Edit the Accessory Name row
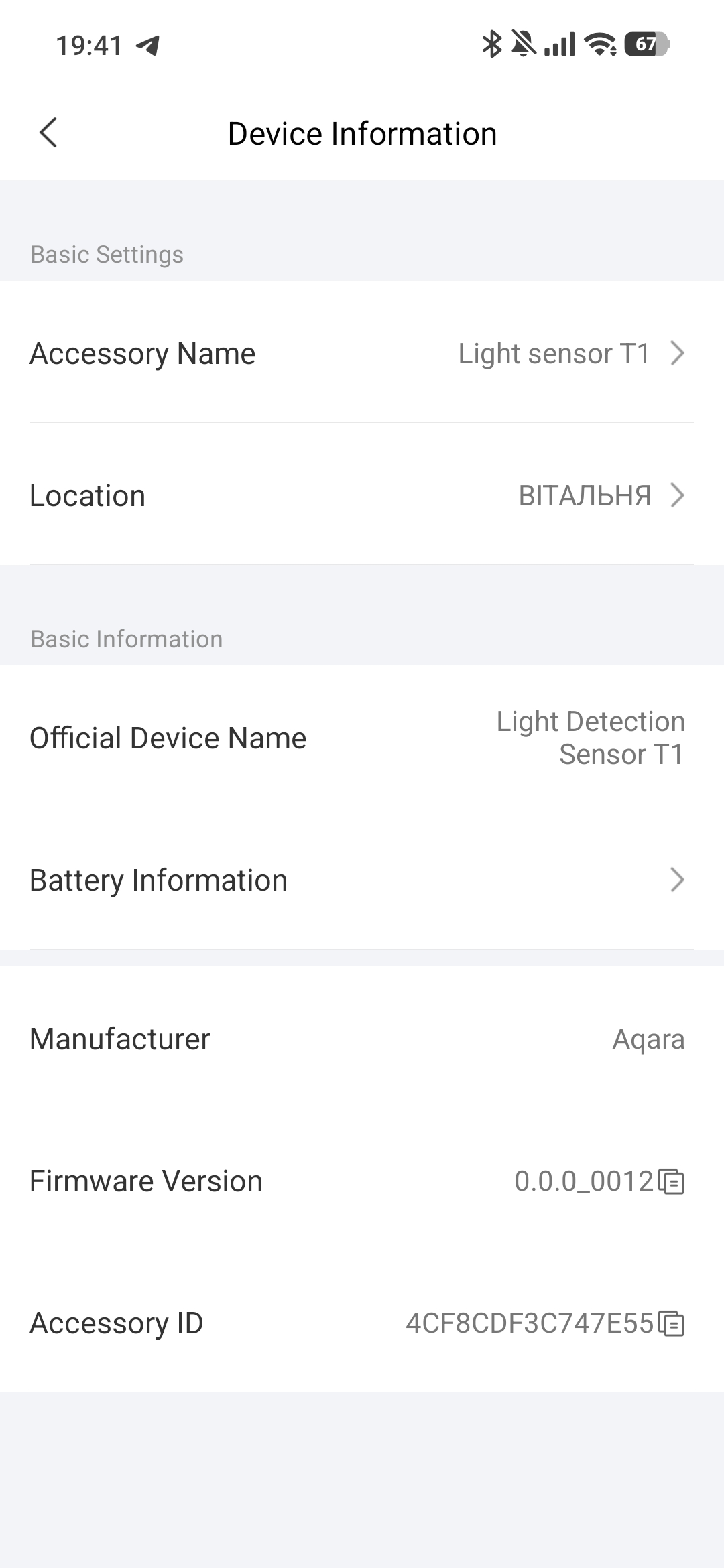This screenshot has width=724, height=1568. tap(362, 353)
